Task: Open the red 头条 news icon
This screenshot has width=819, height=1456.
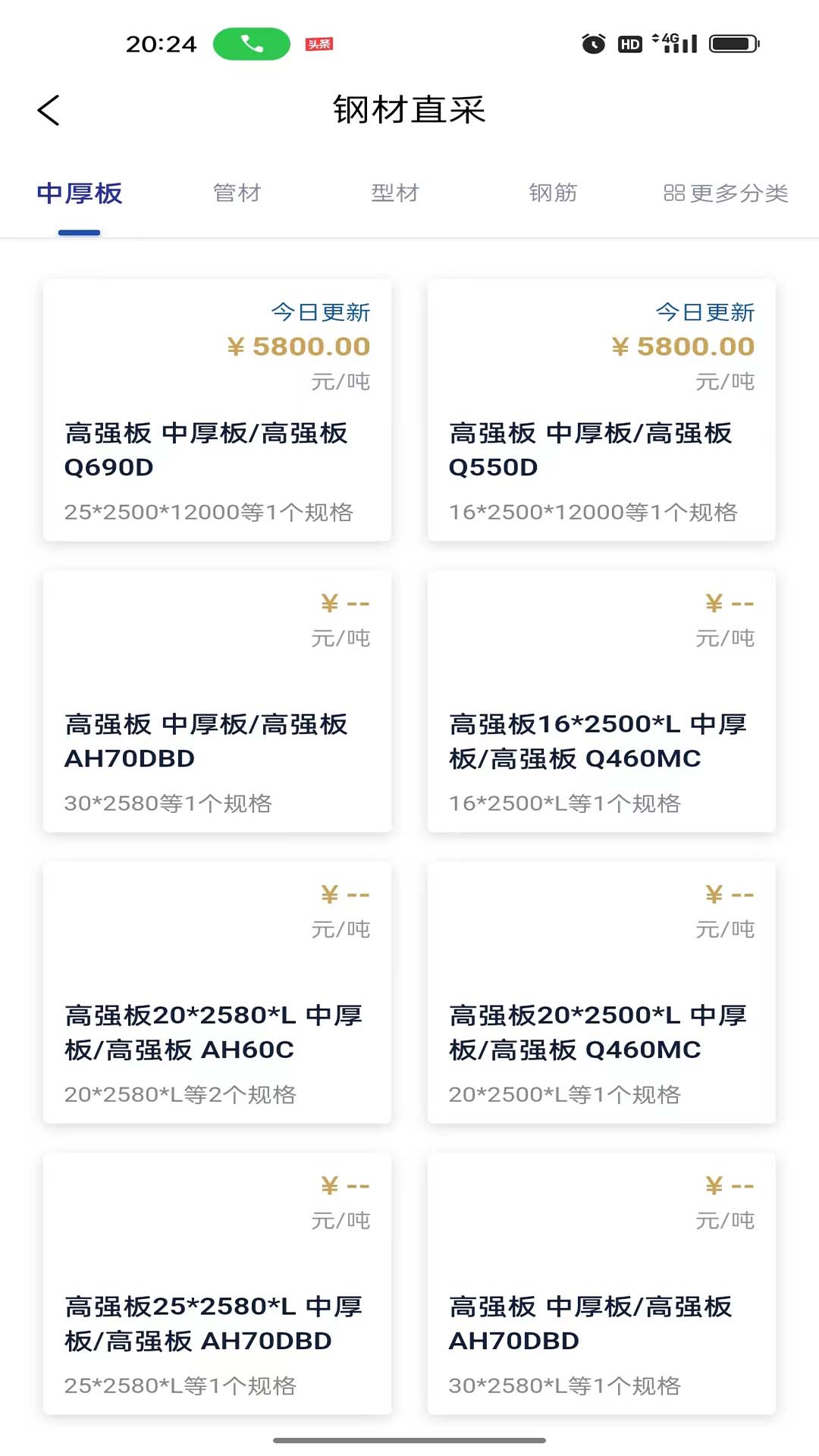Action: (318, 43)
